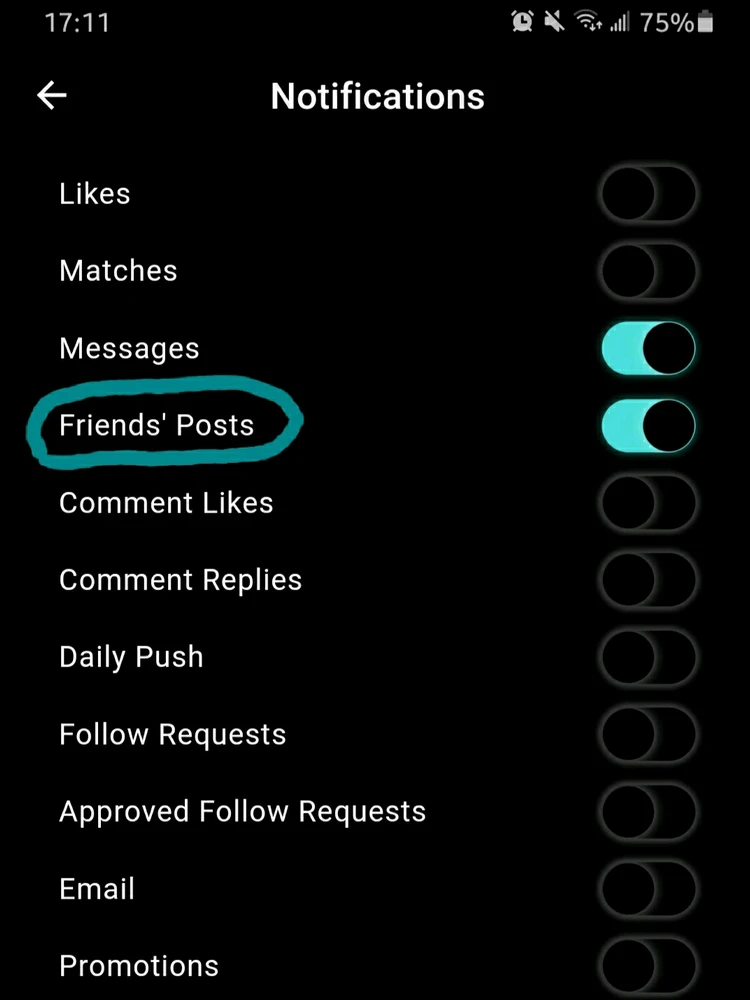Go back using the arrow
Screen dimensions: 750x1000
(x=51, y=96)
